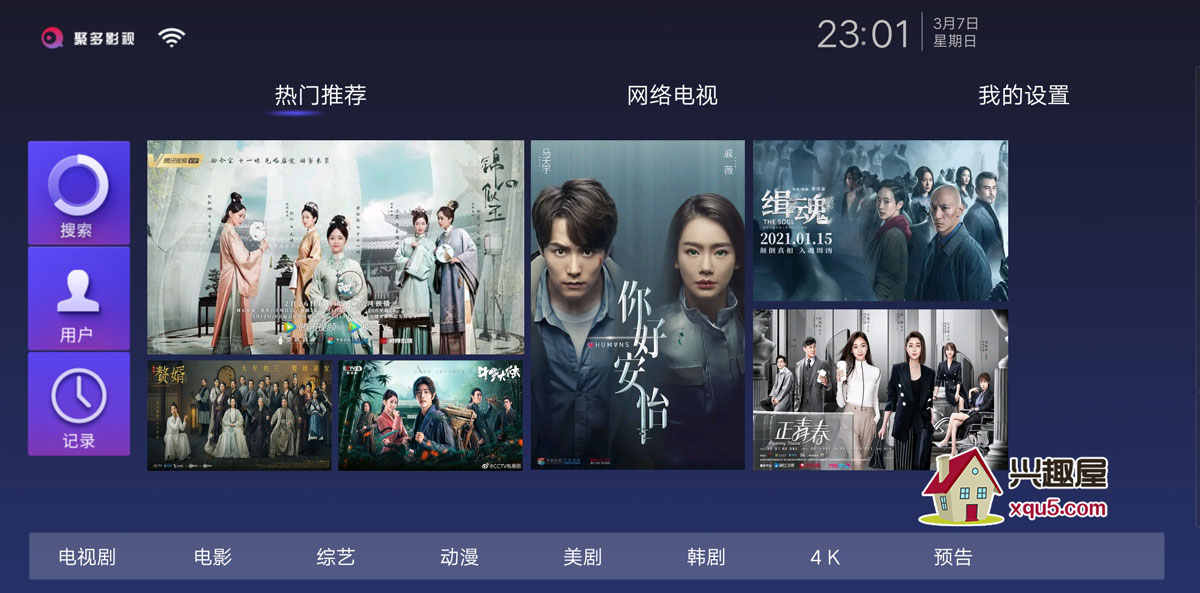Open the 用户 user panel
The height and width of the screenshot is (593, 1200).
pos(78,298)
